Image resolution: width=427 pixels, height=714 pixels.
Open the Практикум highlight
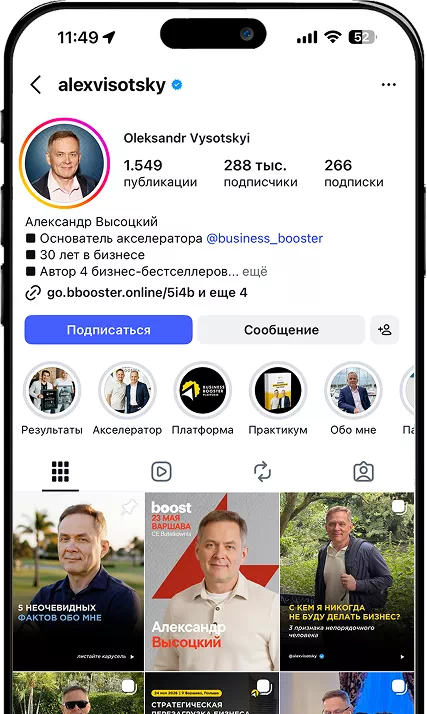coord(278,390)
